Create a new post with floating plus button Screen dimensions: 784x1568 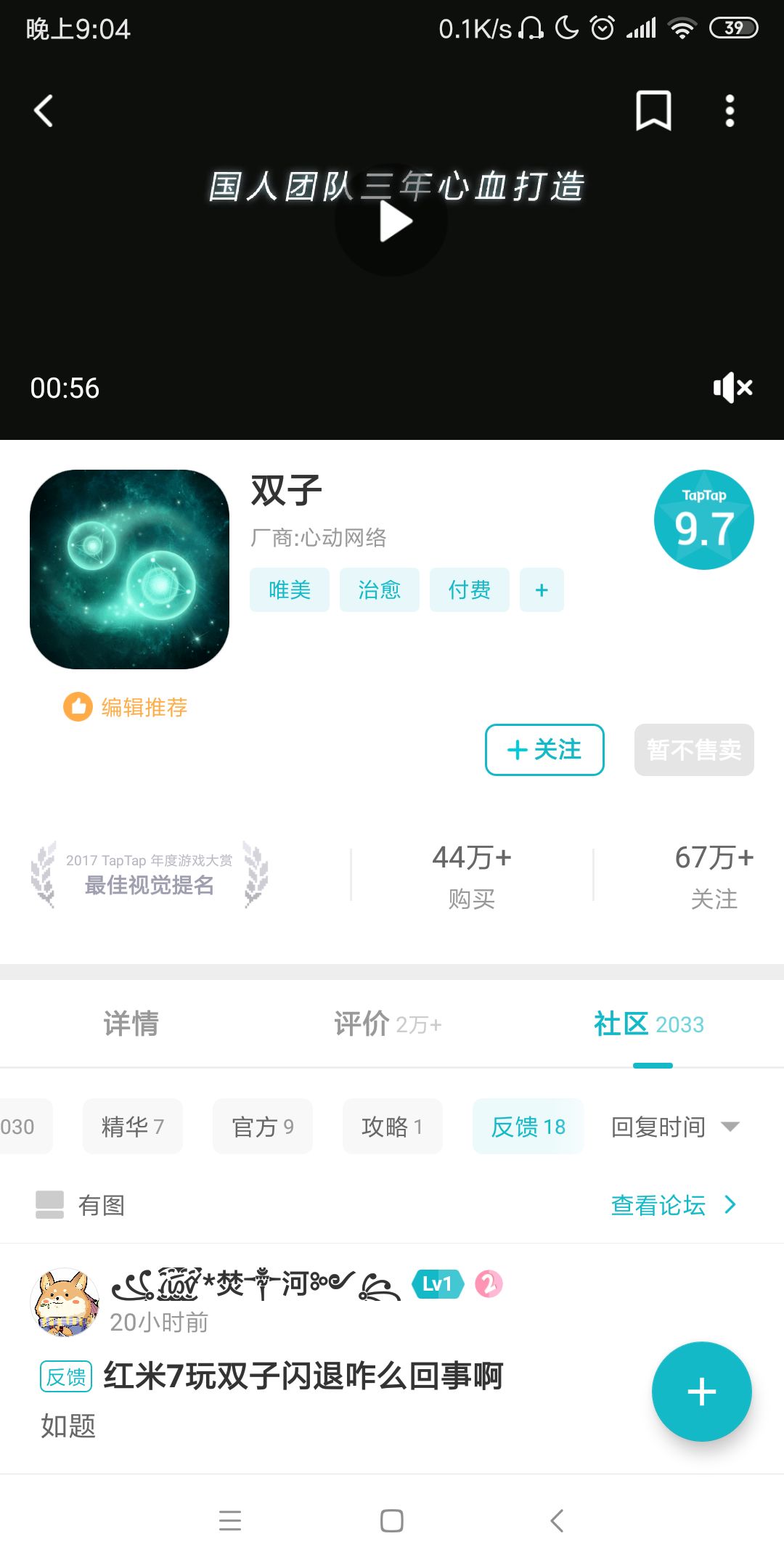coord(702,1392)
